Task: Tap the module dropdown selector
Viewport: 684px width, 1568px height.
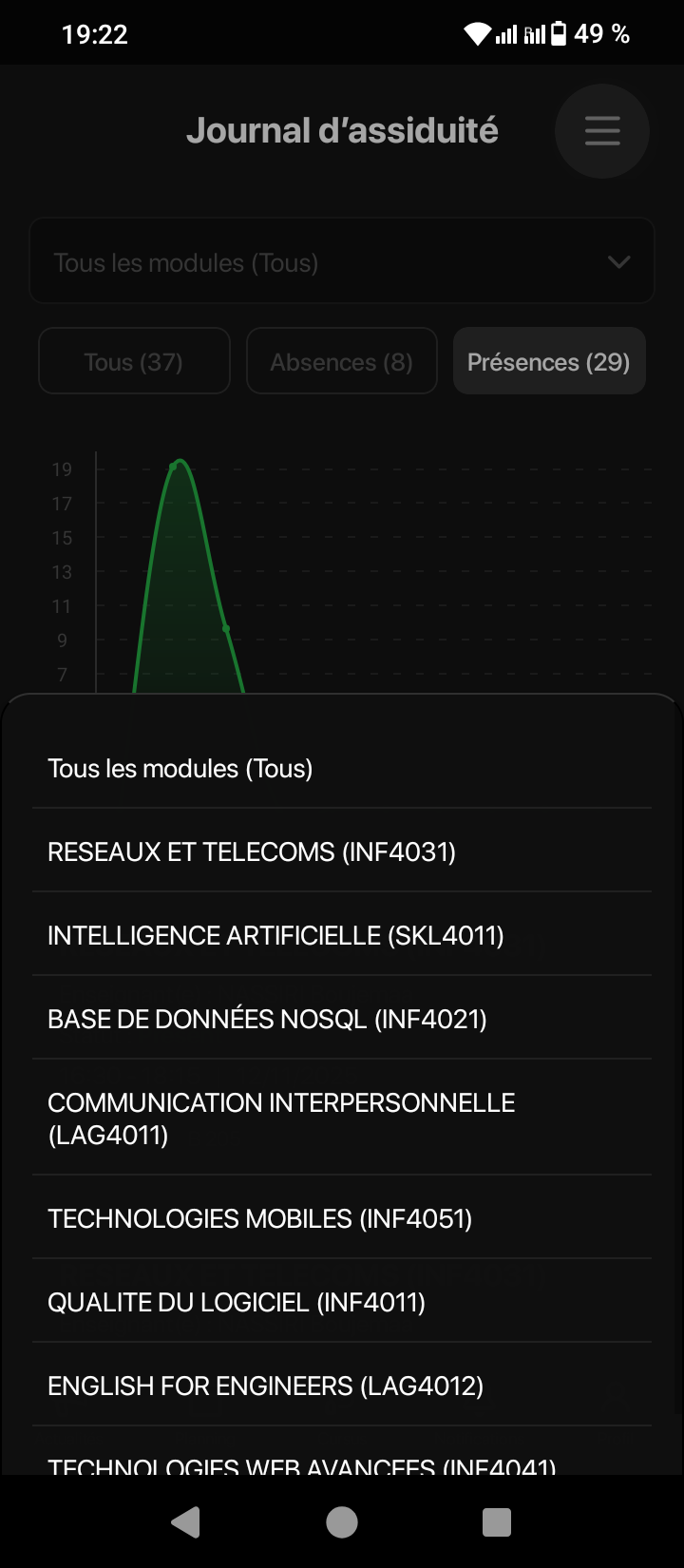Action: pos(342,262)
